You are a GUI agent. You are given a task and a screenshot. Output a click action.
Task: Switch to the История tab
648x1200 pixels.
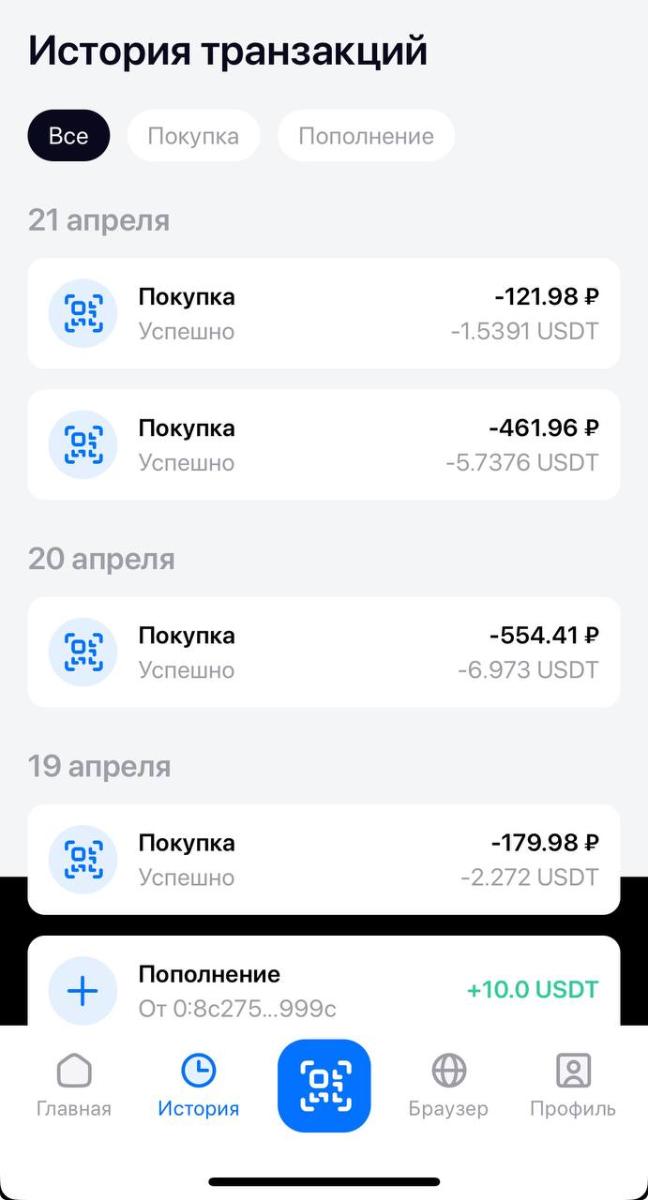[198, 1085]
